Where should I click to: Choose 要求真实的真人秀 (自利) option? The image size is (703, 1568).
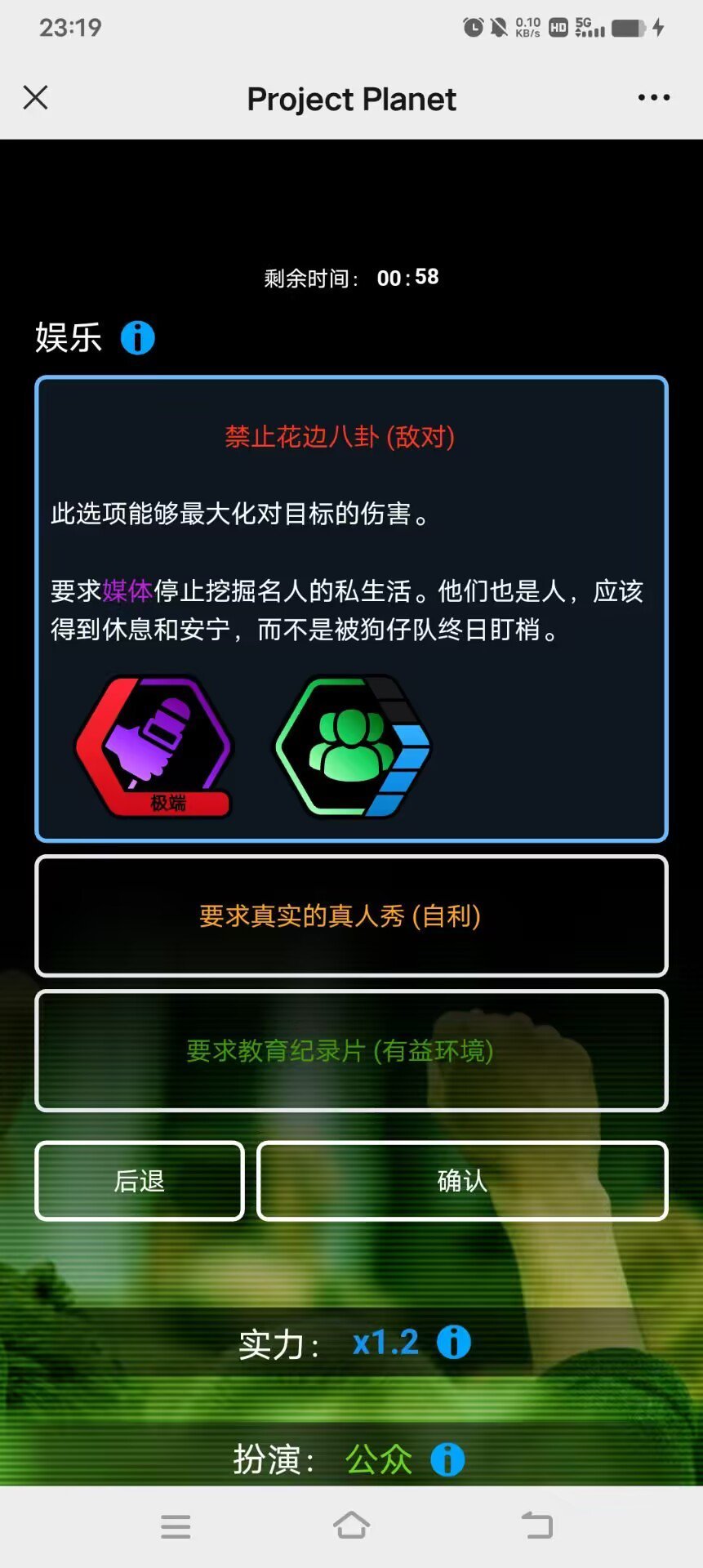(351, 915)
